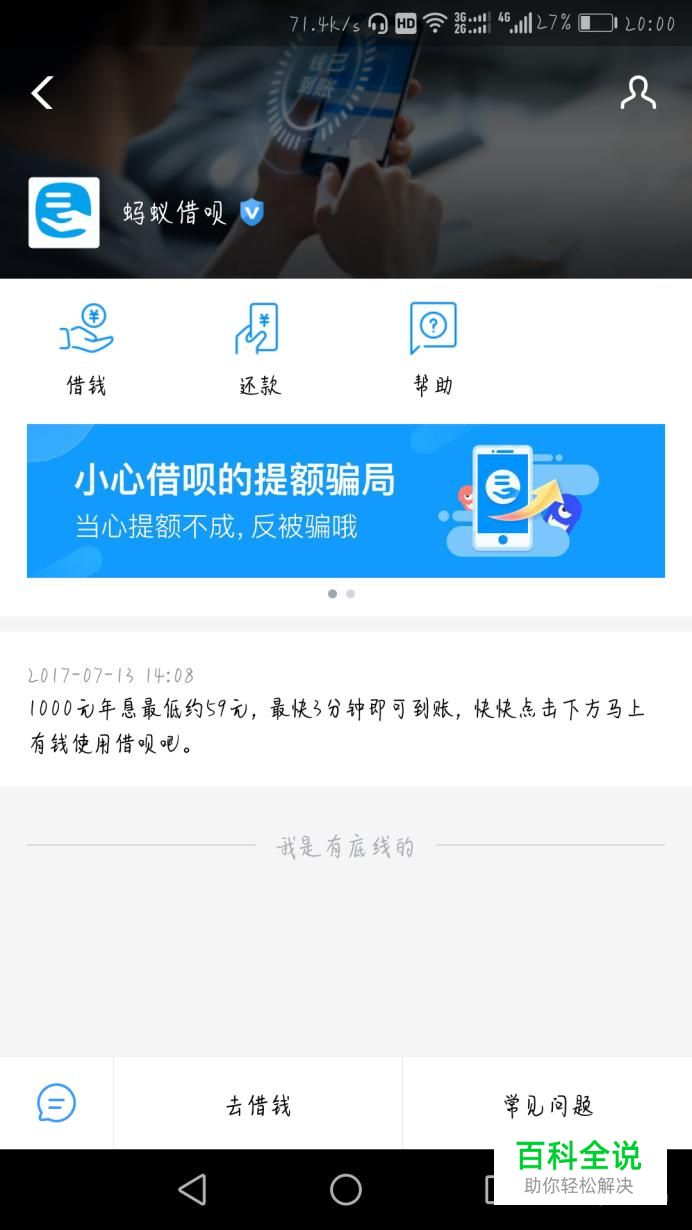
Task: Tap the 去借钱 bottom button
Action: 258,1105
